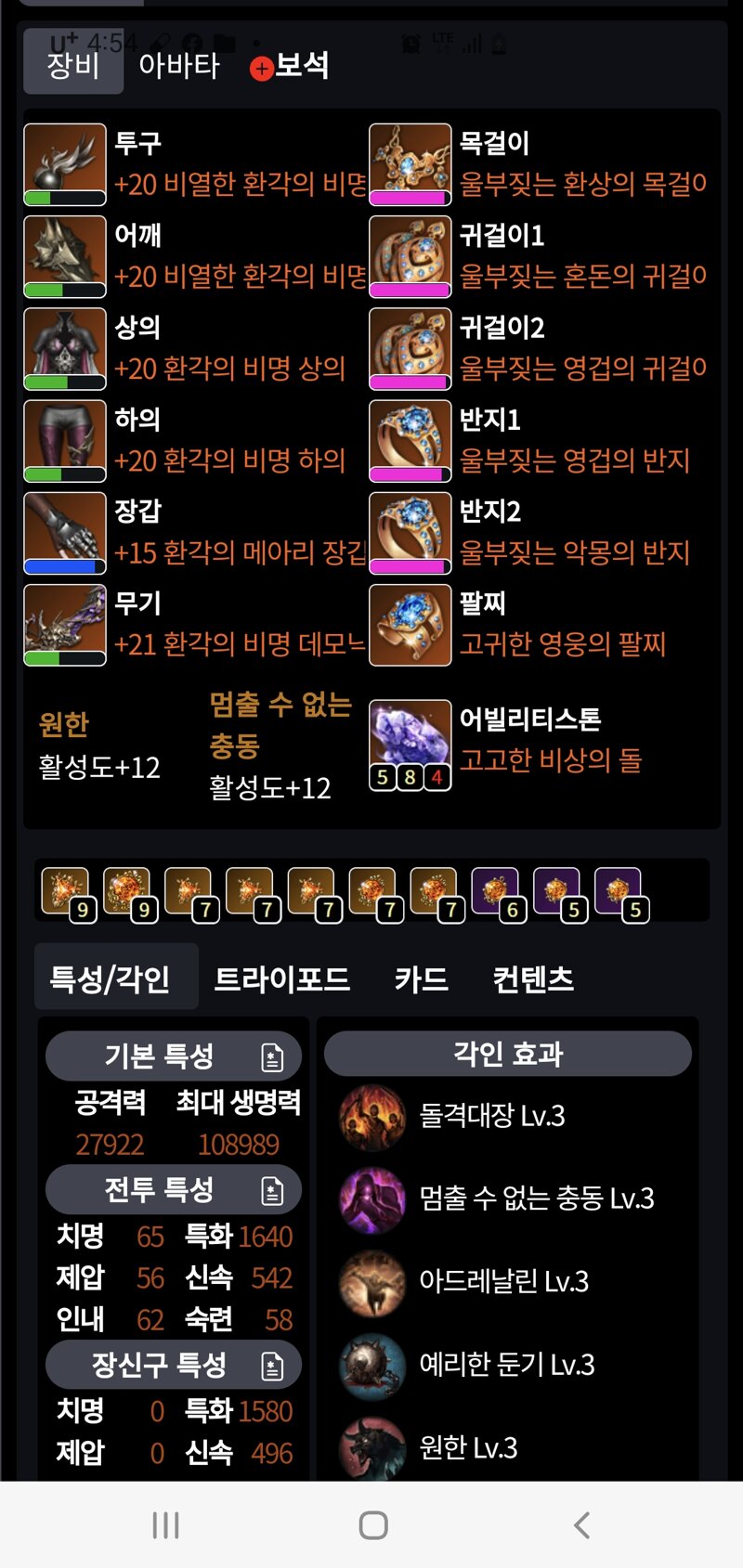
Task: Open the 장신구 특성 detail icon
Action: tap(271, 1366)
